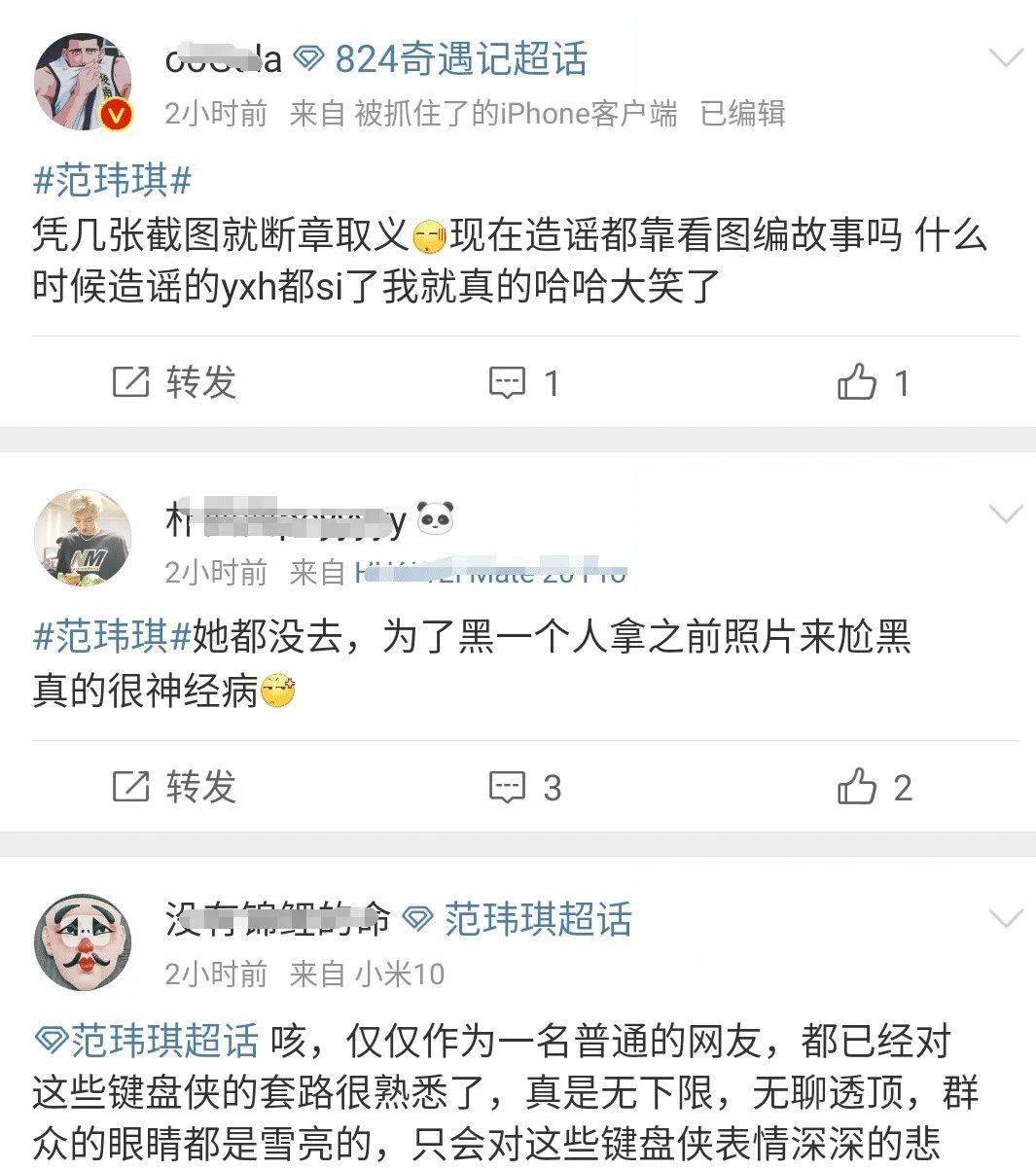The width and height of the screenshot is (1036, 1170).
Task: Open avatar of the 824奇遇记超话 poster
Action: [x=82, y=82]
